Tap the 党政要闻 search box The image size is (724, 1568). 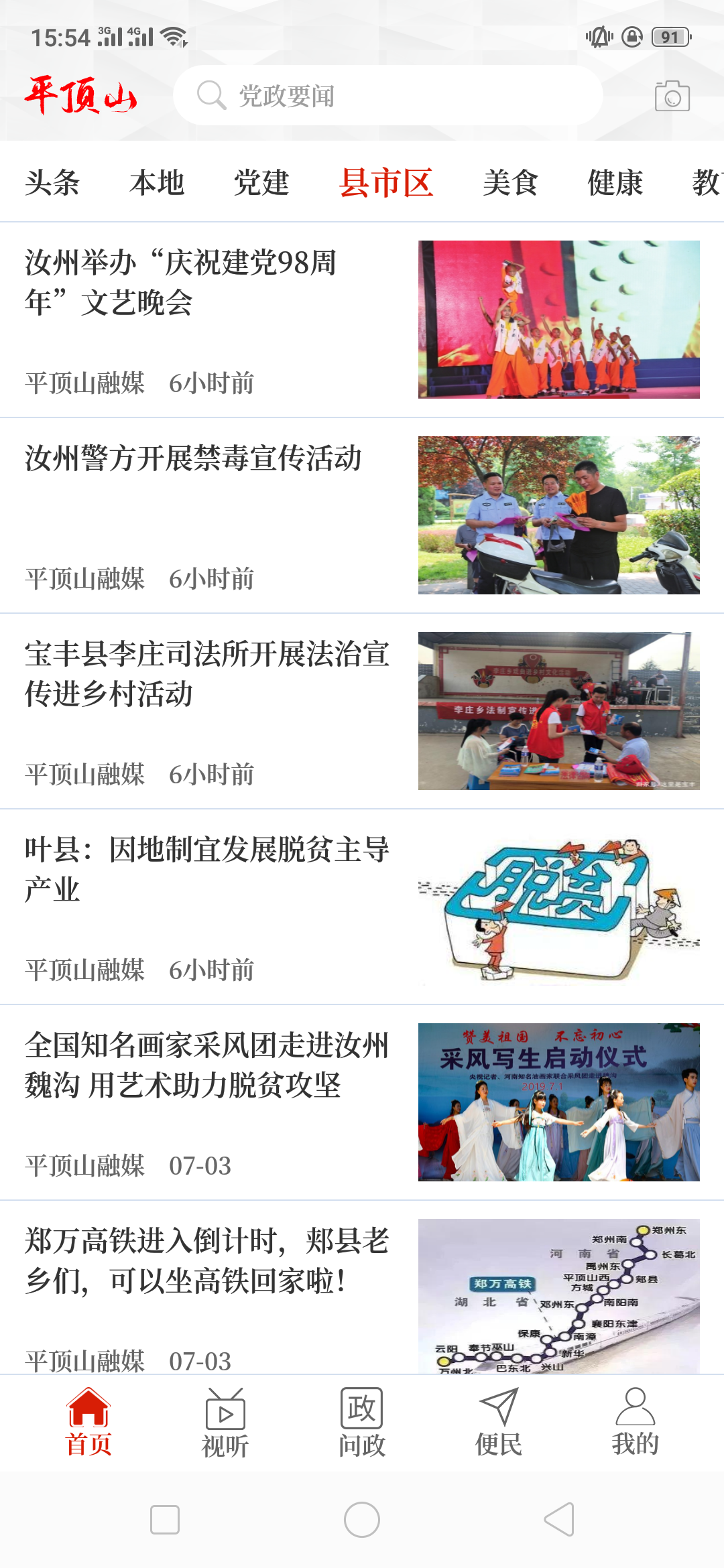coord(387,96)
